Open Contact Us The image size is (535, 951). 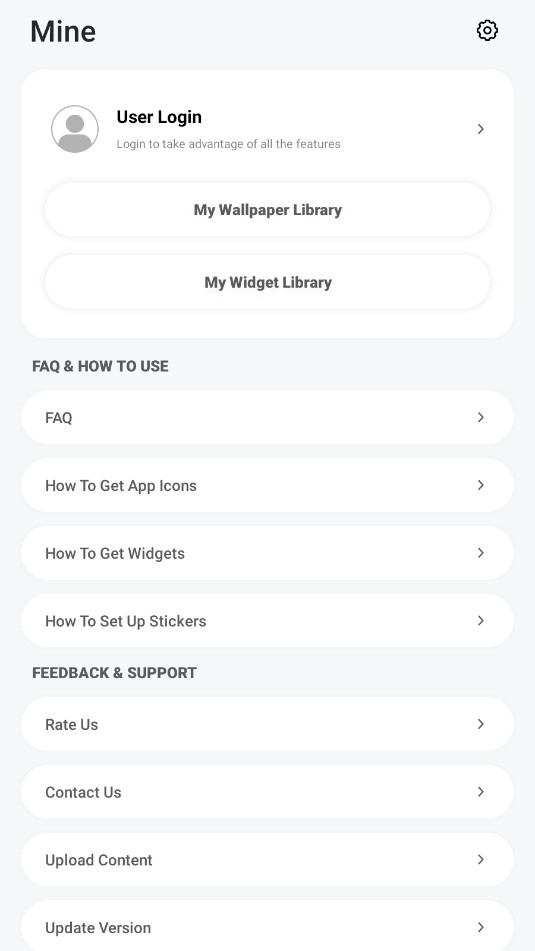[268, 792]
